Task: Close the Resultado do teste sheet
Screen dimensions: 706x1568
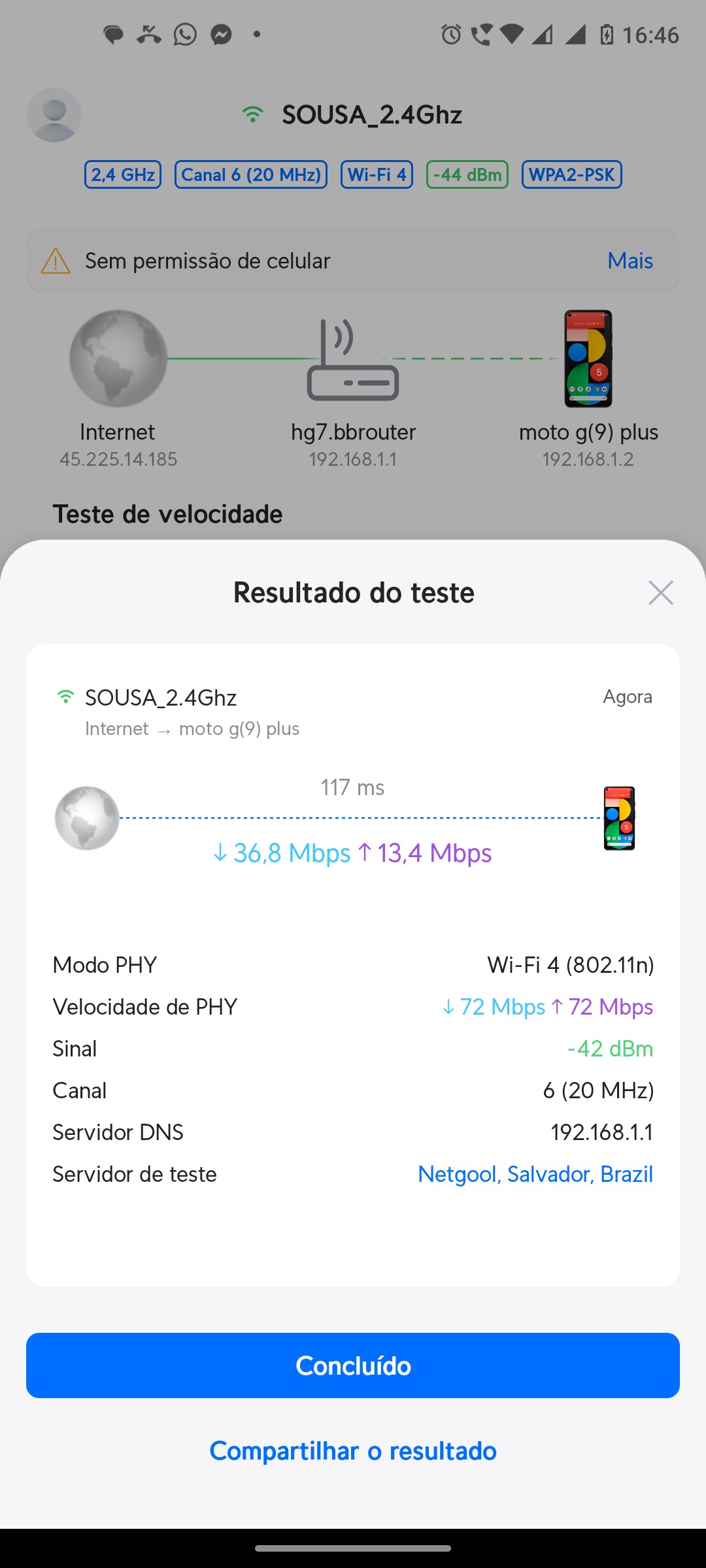Action: pyautogui.click(x=660, y=593)
